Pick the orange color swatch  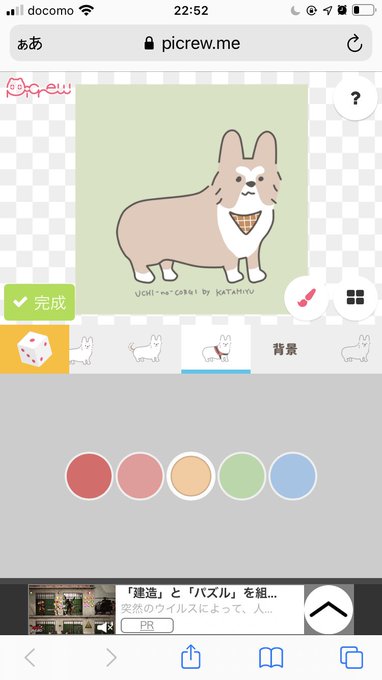[191, 476]
